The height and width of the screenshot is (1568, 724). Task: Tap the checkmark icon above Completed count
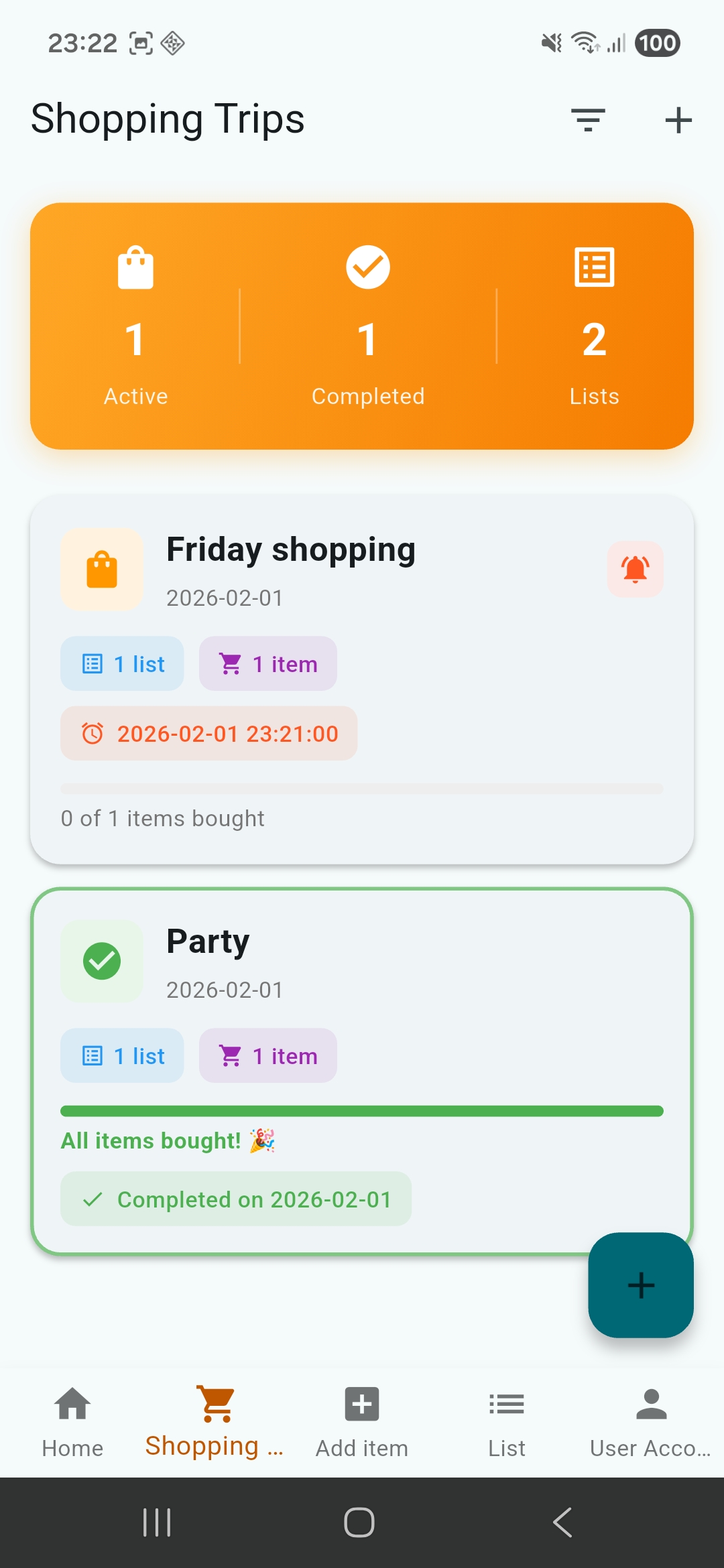pos(367,267)
